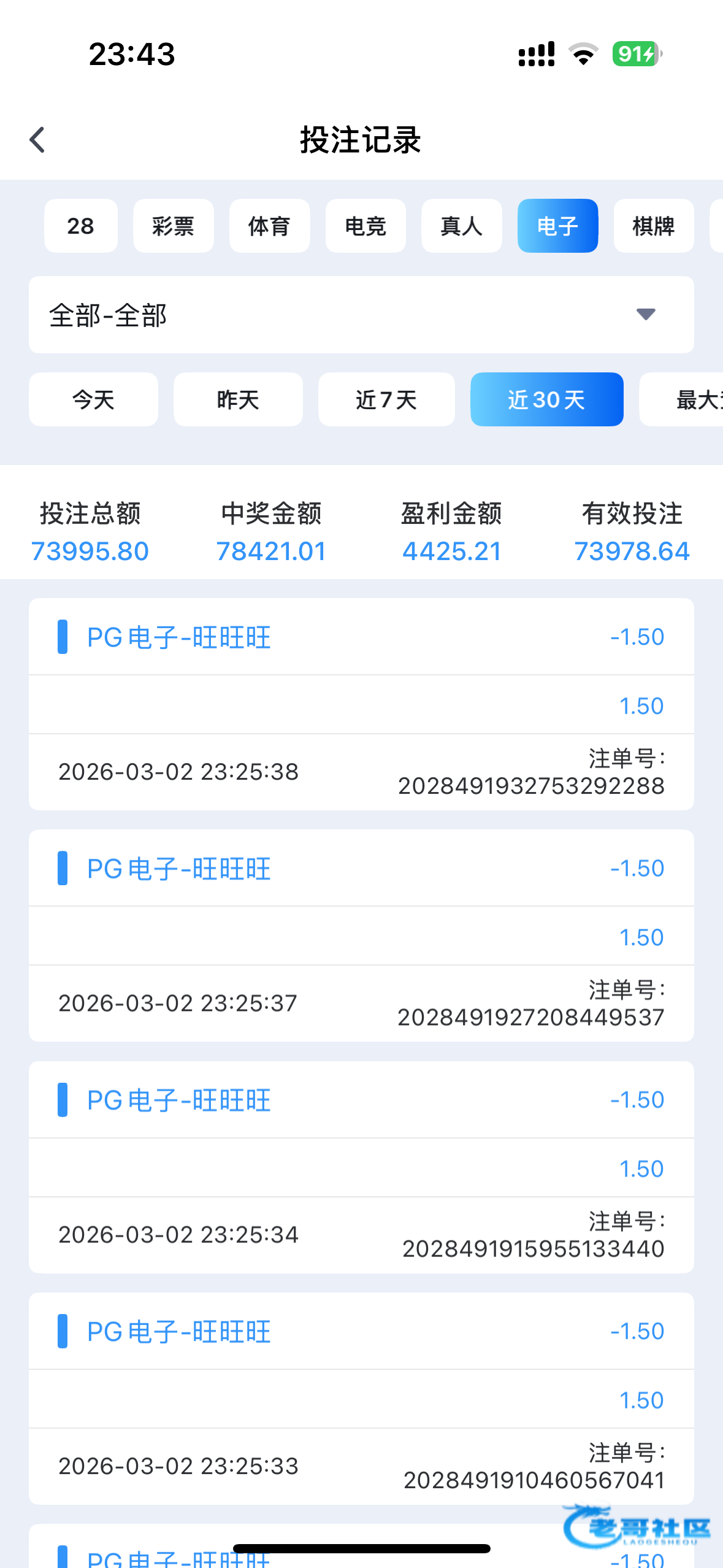Switch to the 电竞 tab
The width and height of the screenshot is (723, 1568).
[365, 226]
